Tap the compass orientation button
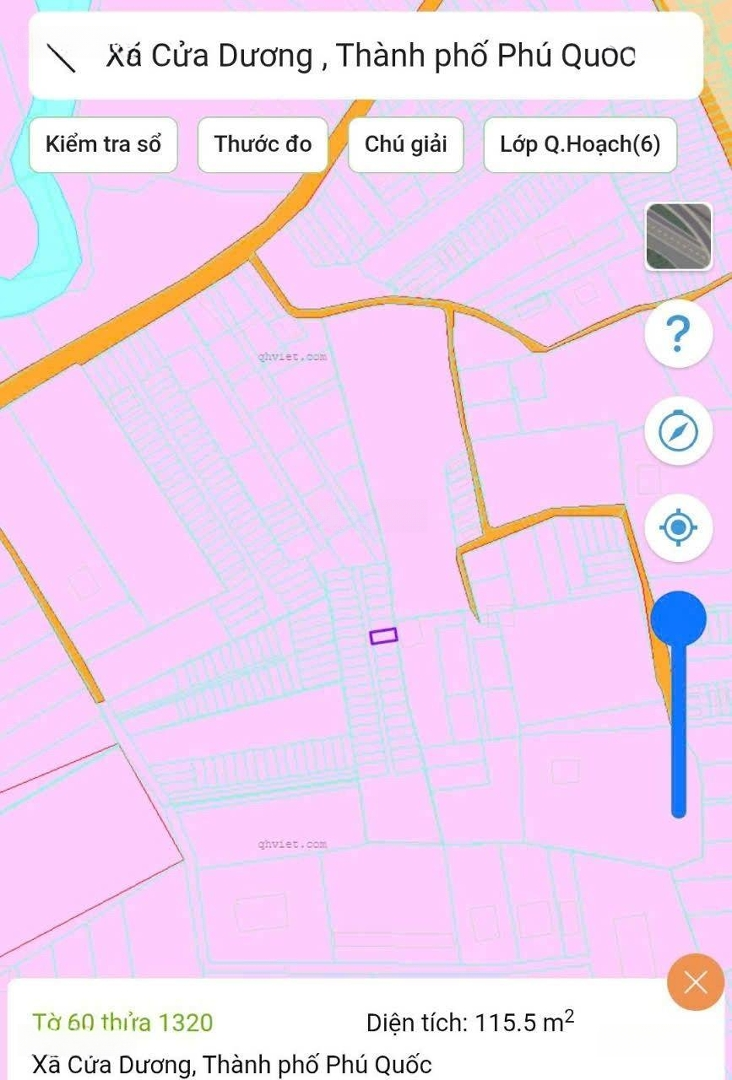The width and height of the screenshot is (732, 1080). tap(678, 431)
